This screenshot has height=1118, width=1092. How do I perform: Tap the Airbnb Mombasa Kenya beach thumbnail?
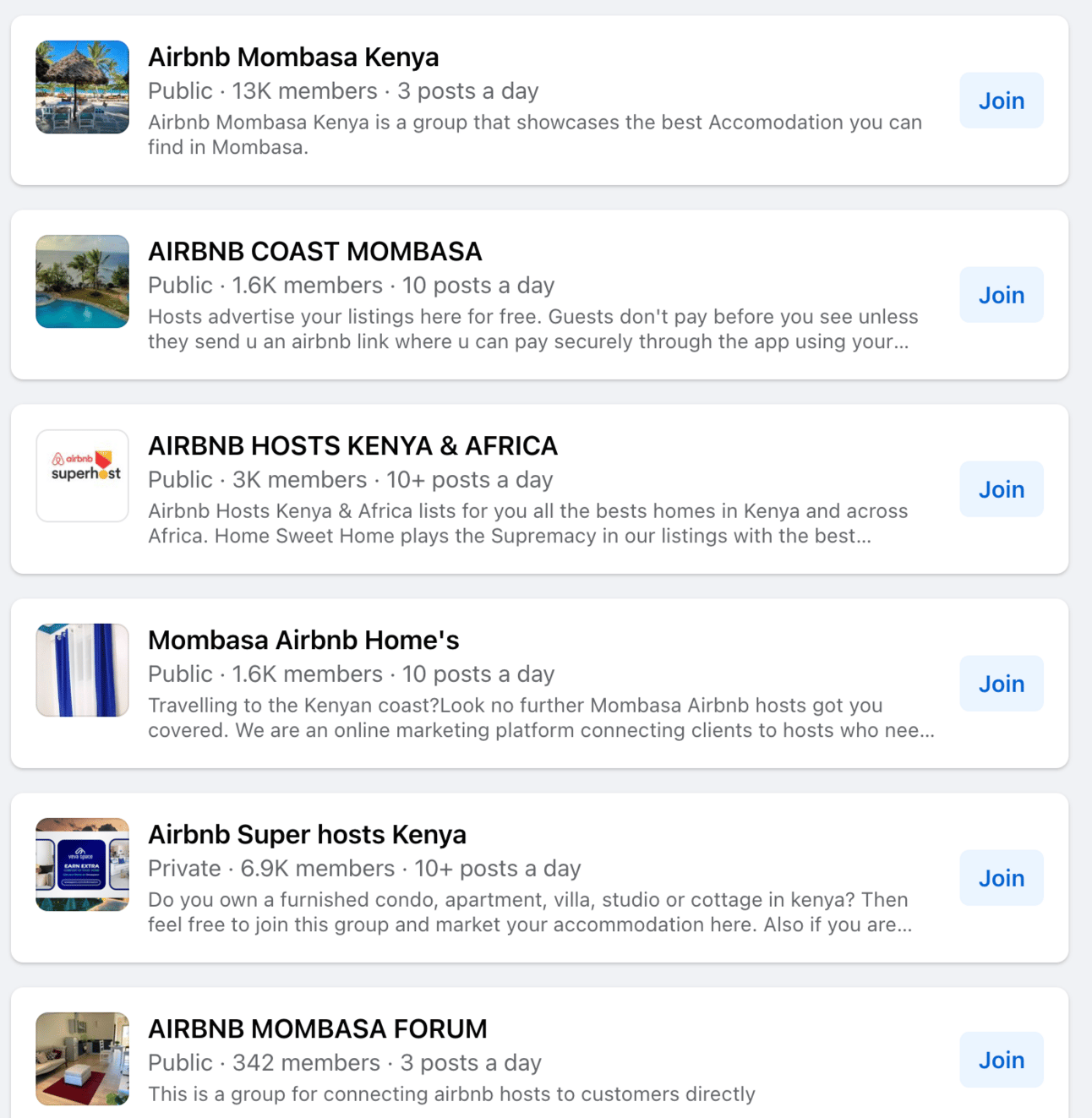click(x=82, y=87)
